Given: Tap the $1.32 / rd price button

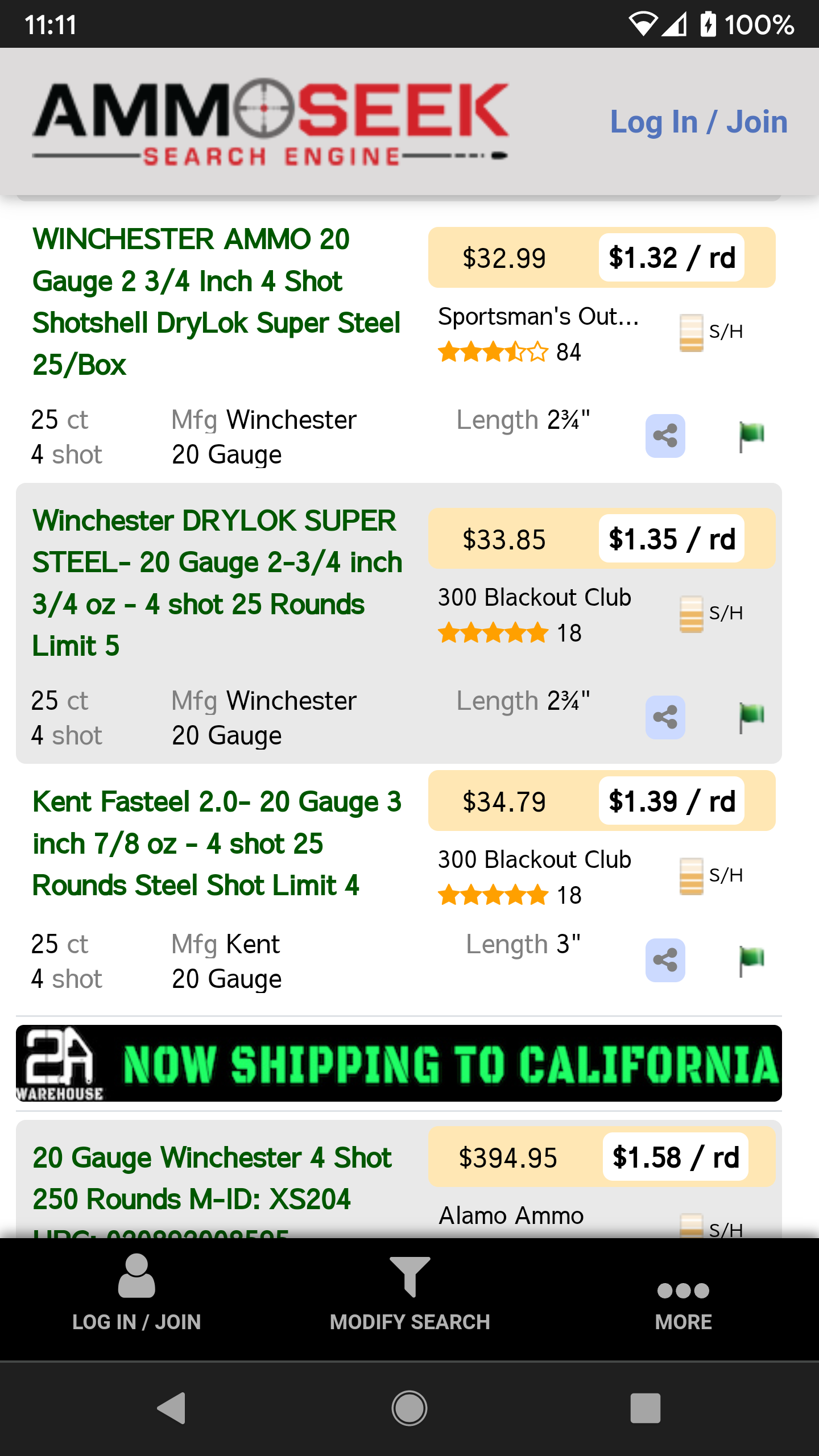Looking at the screenshot, I should point(672,258).
